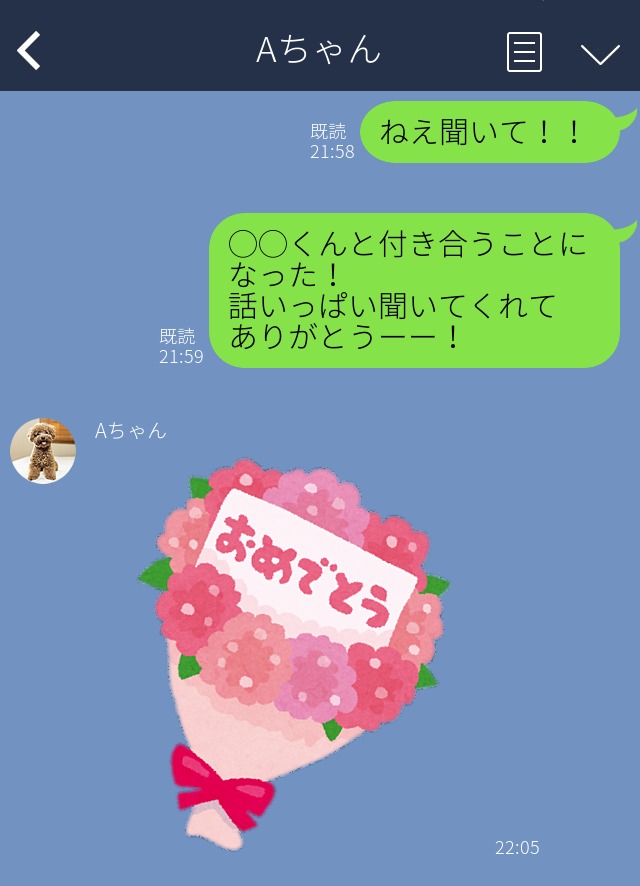Open the notes icon in the header
Image resolution: width=640 pixels, height=886 pixels.
point(524,51)
